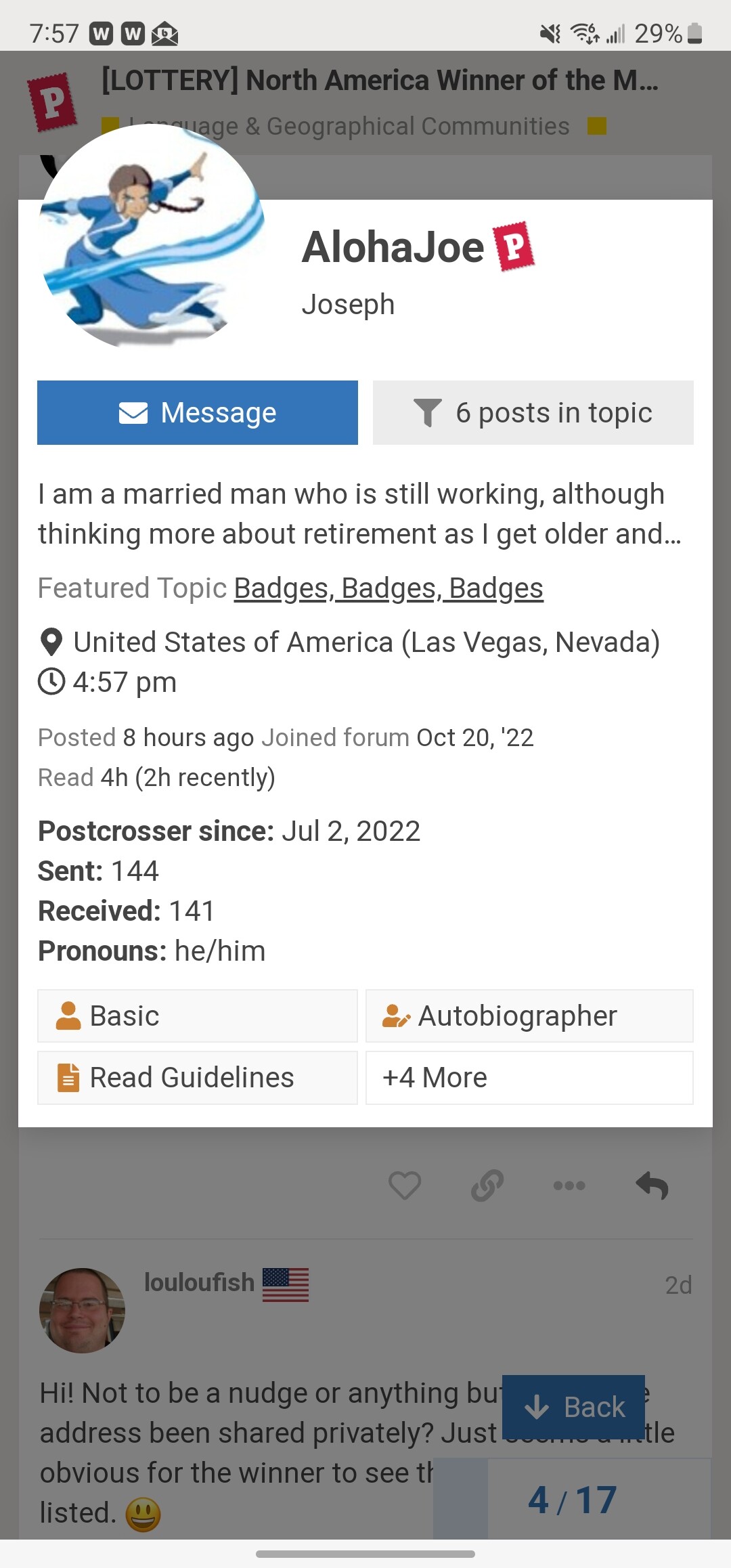Jump back with the Back button
731x1568 pixels.
573,1407
